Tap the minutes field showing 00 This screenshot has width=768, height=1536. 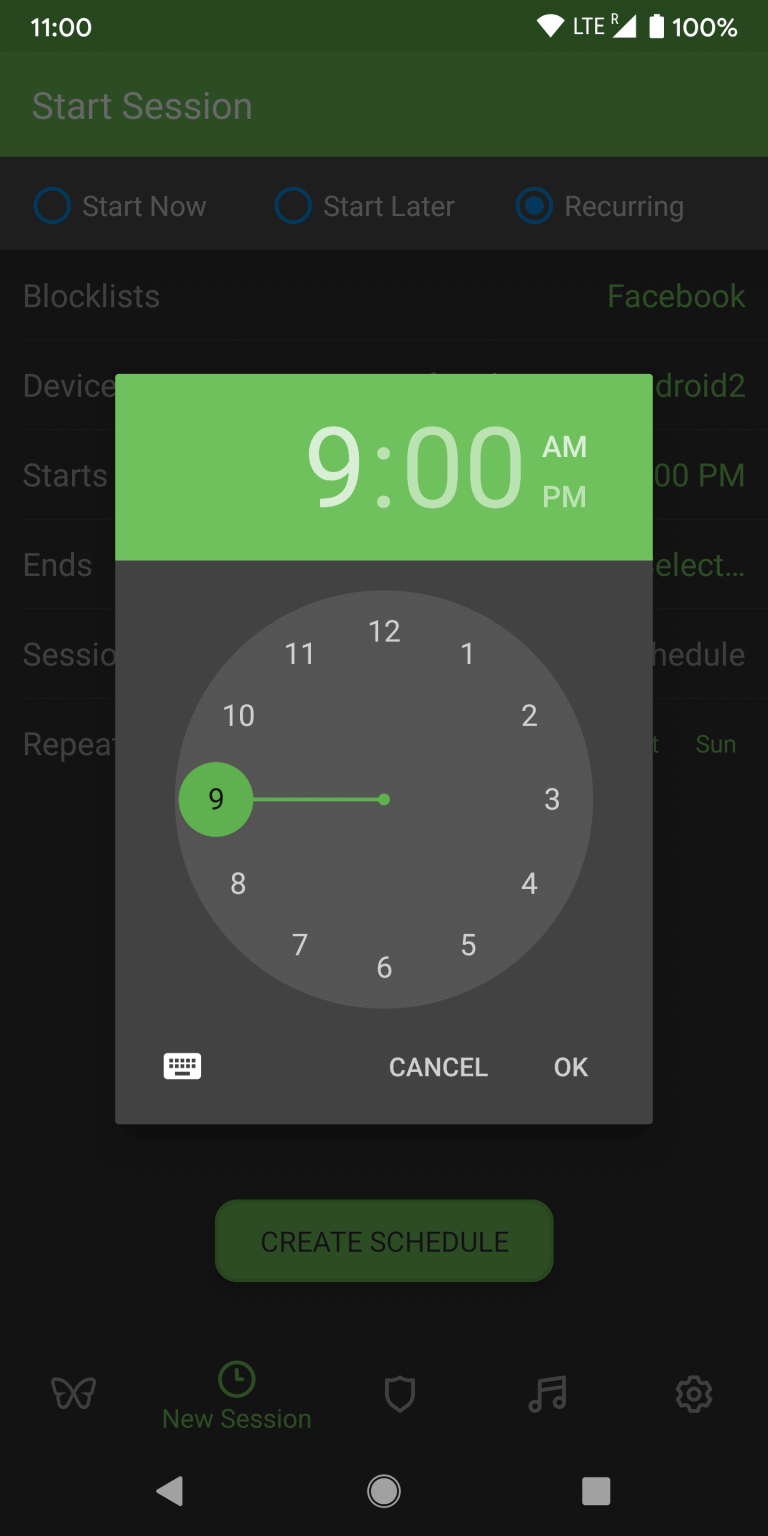[x=463, y=468]
